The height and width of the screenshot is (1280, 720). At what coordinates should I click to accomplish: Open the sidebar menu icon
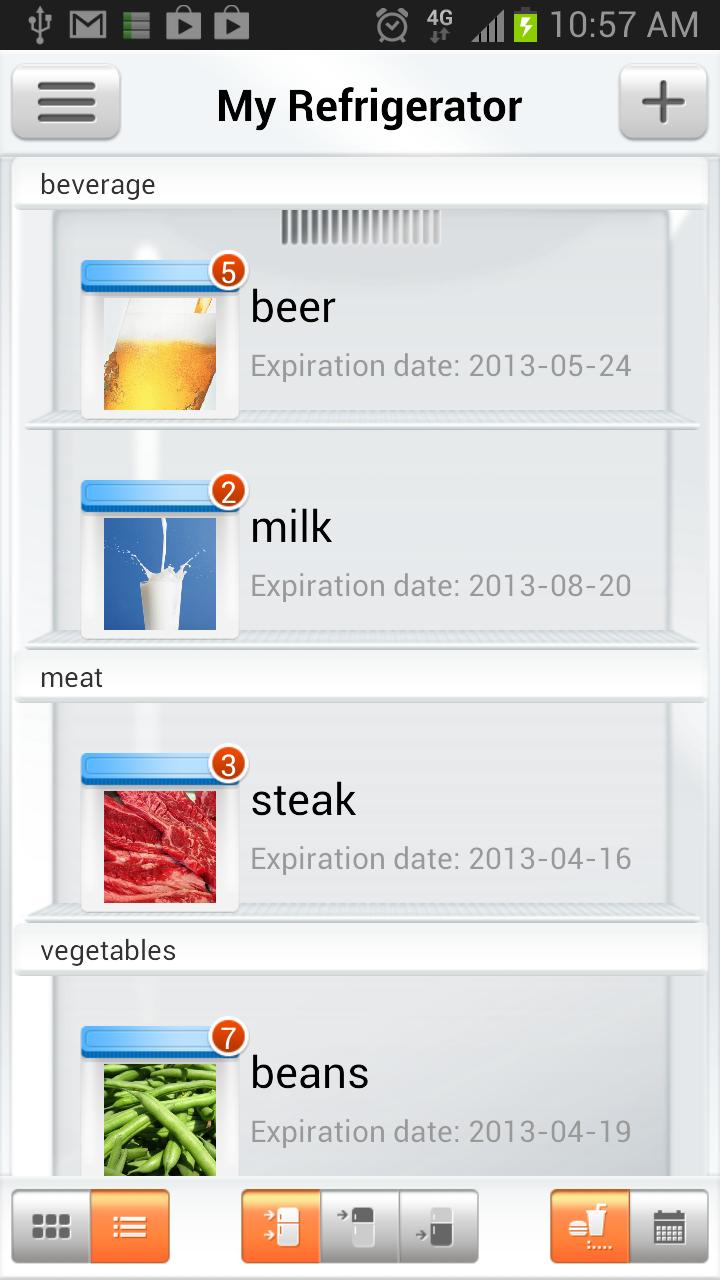click(66, 102)
